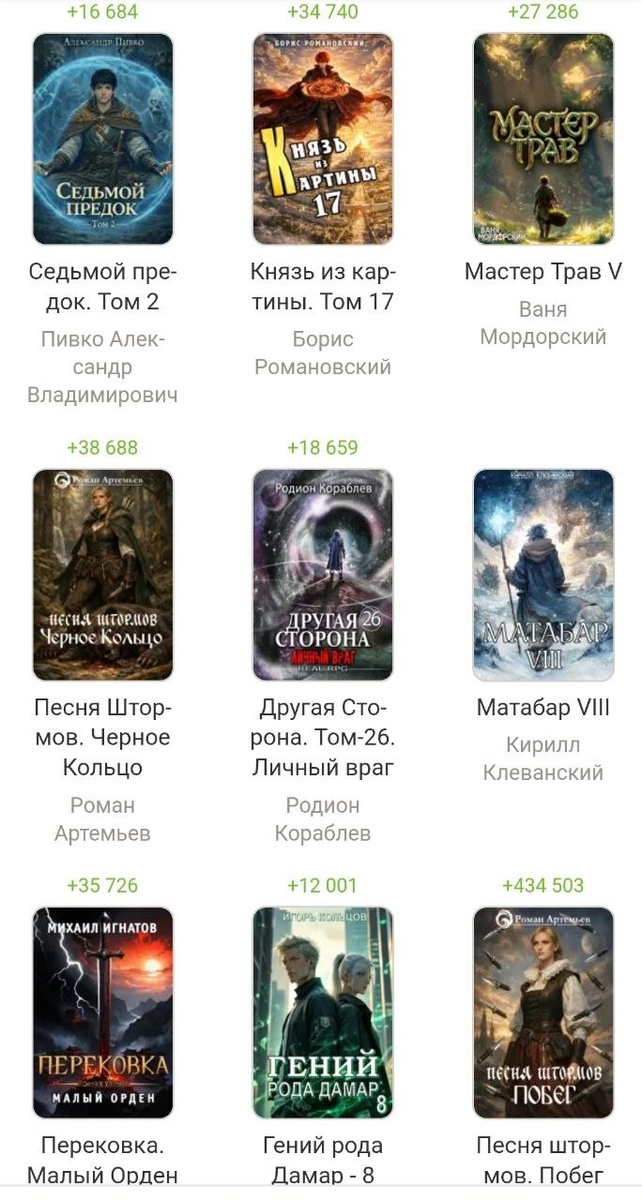Open author Борис Романовский
Image resolution: width=642 pixels, height=1200 pixels.
[x=323, y=352]
